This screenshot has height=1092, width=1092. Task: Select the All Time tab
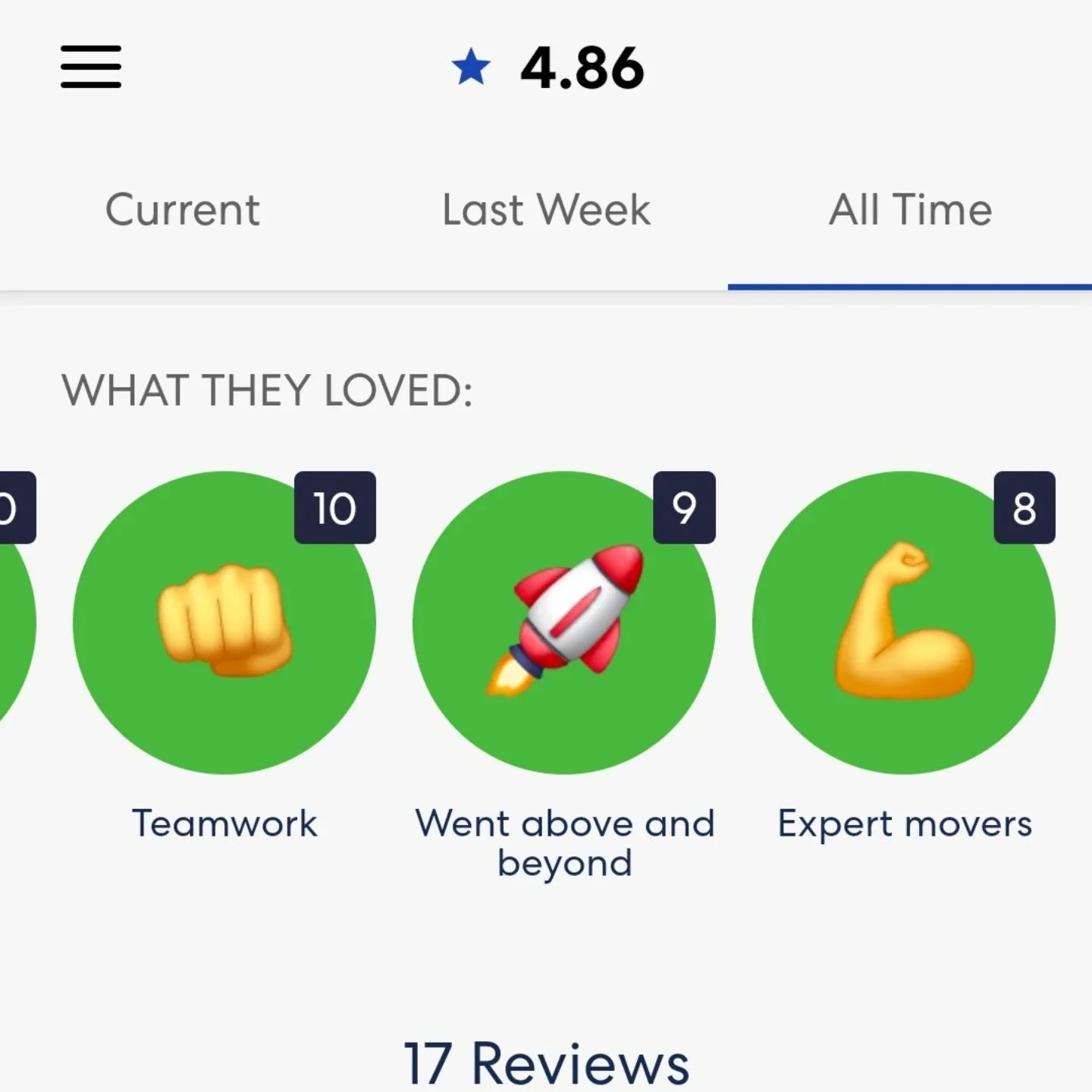pos(910,210)
